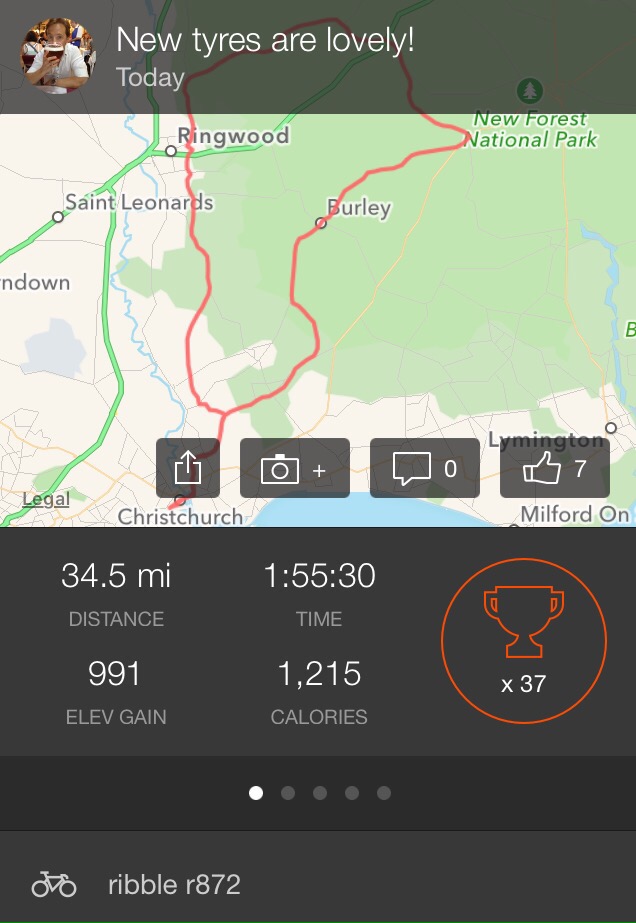The image size is (636, 923).
Task: Open the comments on this ride
Action: (424, 468)
